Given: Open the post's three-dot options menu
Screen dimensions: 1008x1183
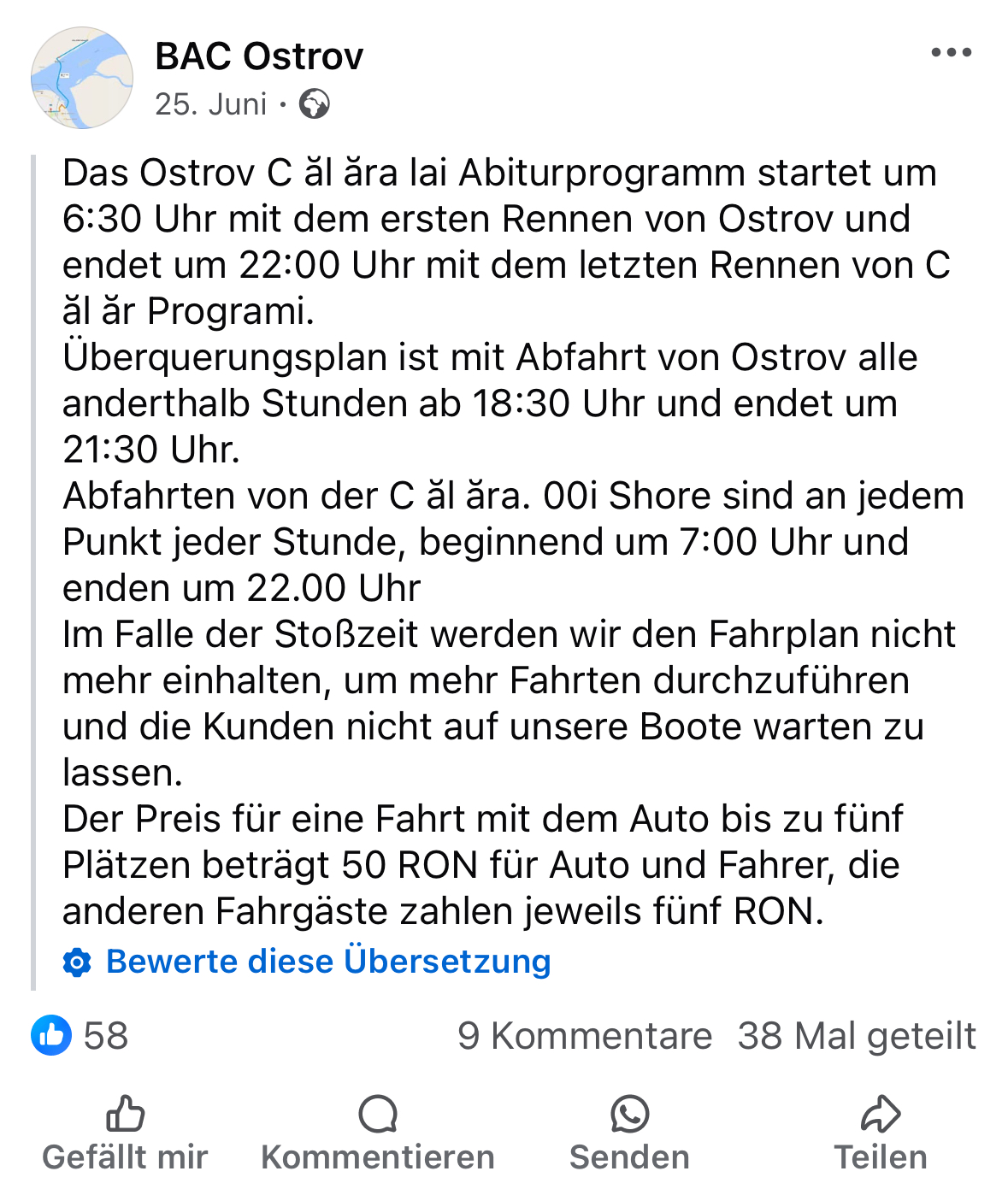Looking at the screenshot, I should point(951,53).
